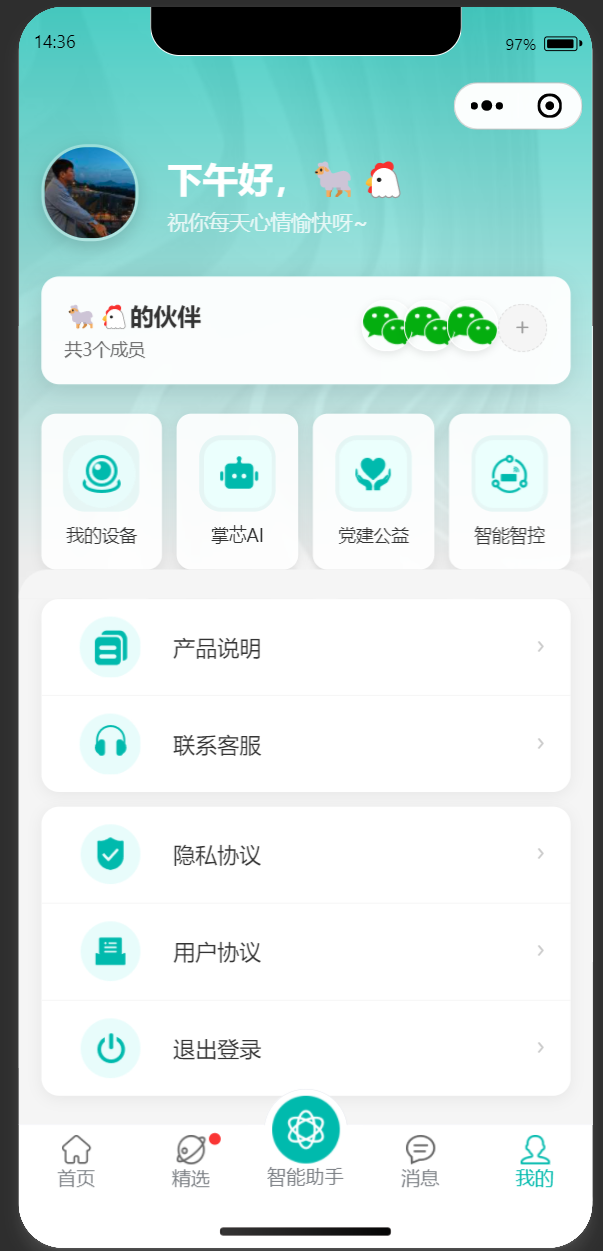View 隐私协议

coord(306,855)
